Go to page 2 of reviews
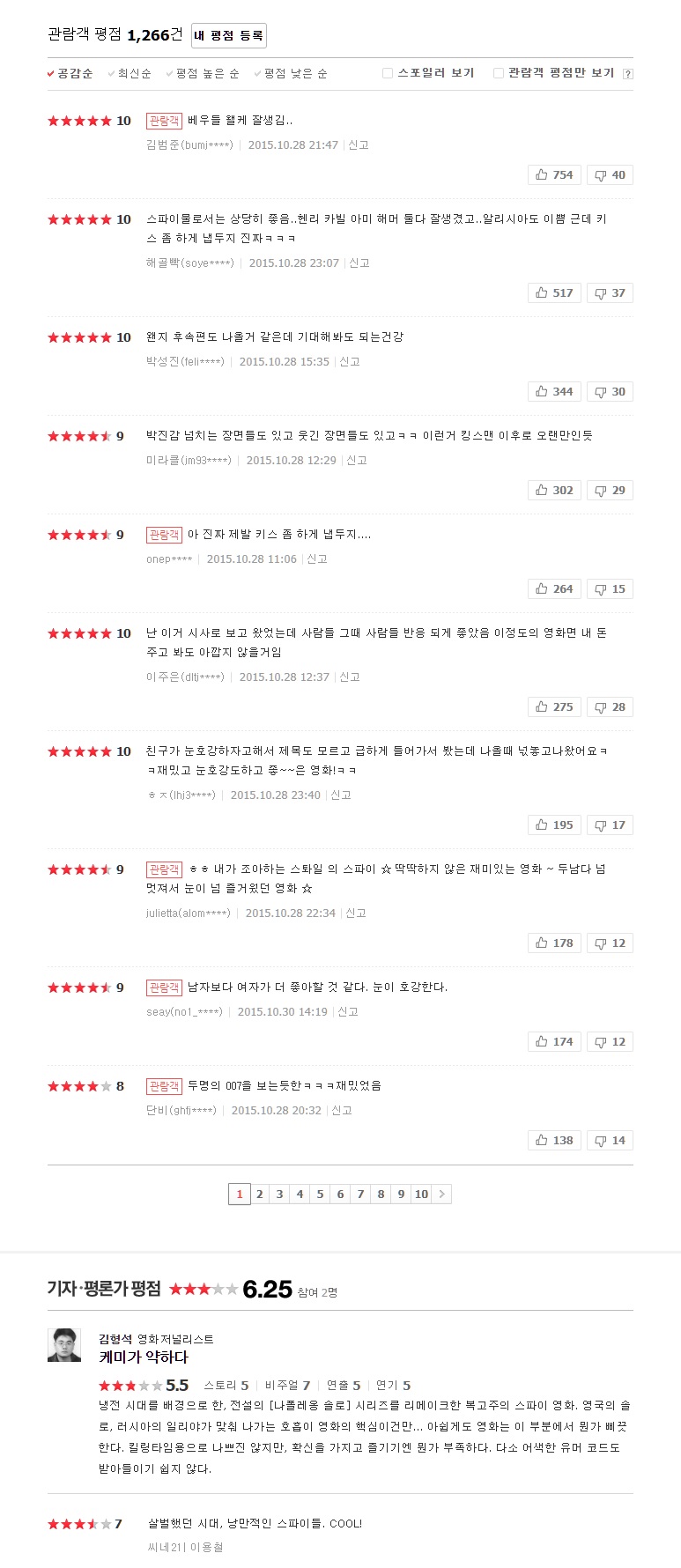 pos(260,1194)
